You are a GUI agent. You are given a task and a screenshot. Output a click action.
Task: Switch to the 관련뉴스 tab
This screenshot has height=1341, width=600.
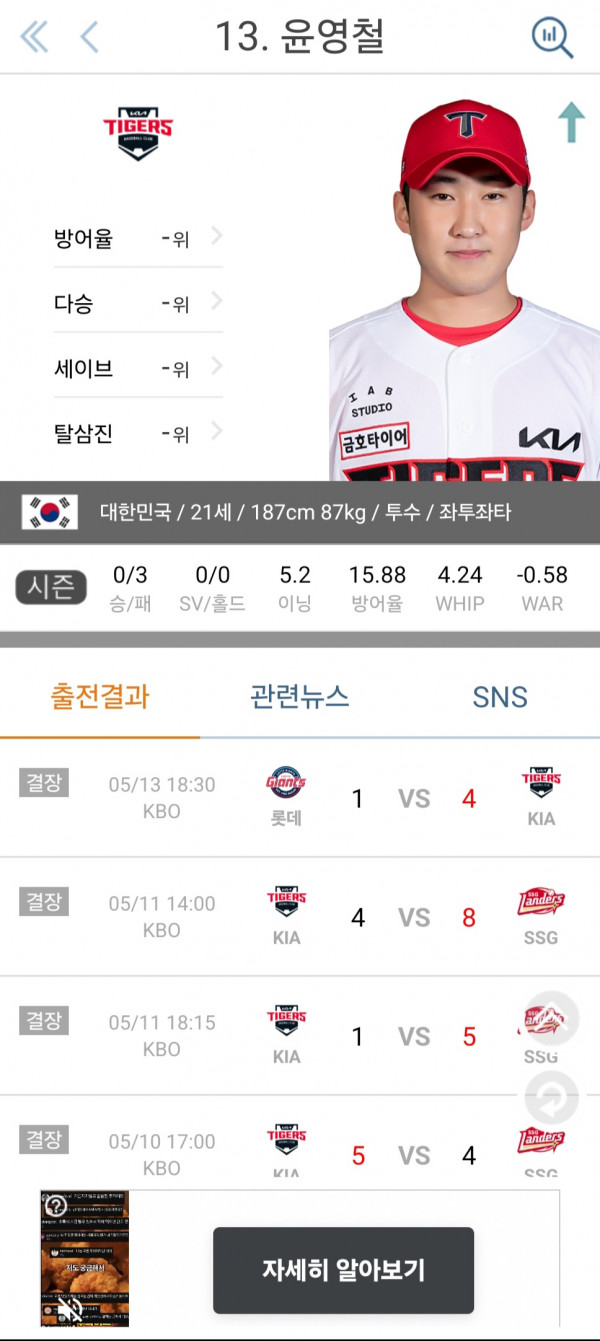[299, 696]
